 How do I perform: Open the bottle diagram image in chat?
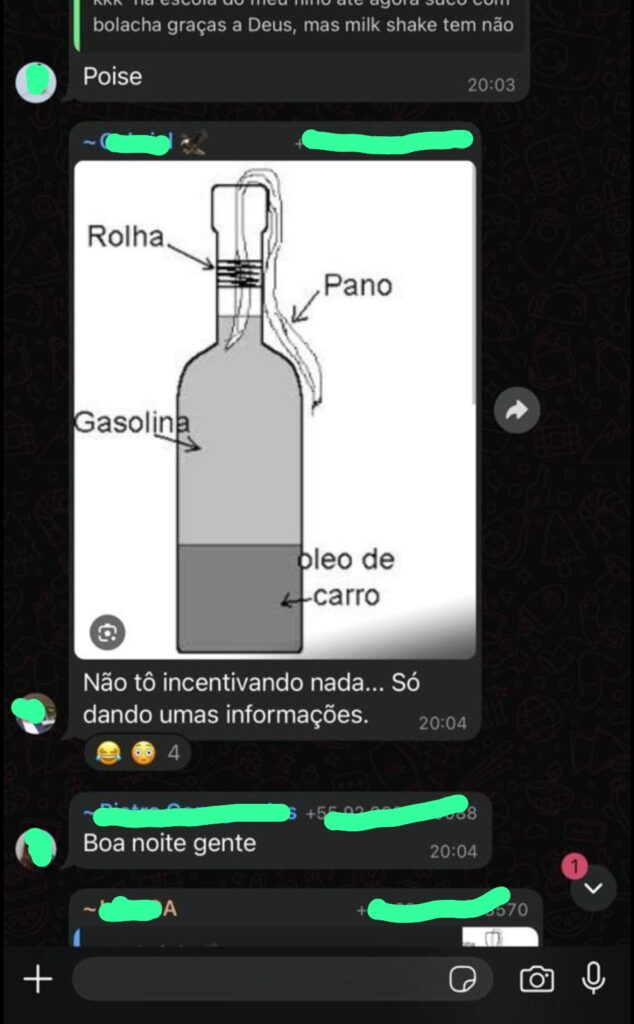click(275, 410)
